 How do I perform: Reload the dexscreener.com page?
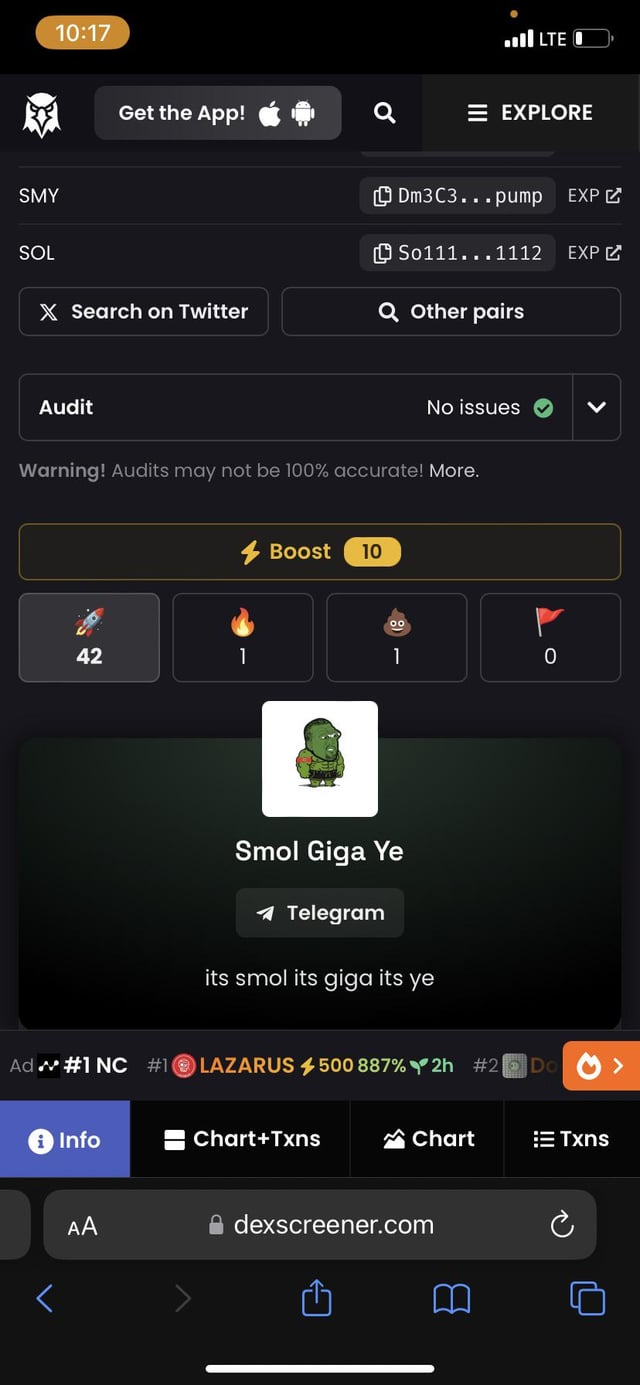pos(562,1224)
